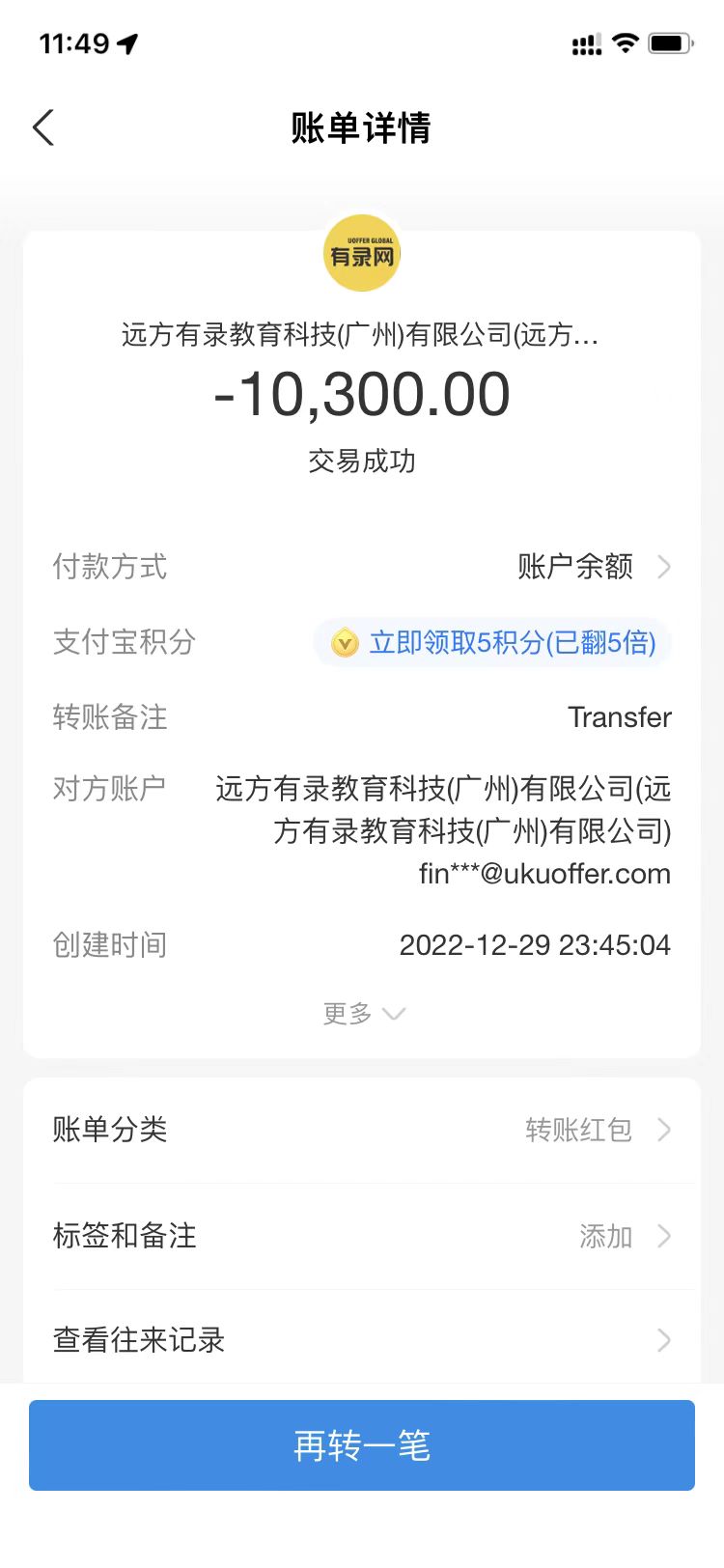The image size is (724, 1568).
Task: Open 账单分类 category row
Action: [x=362, y=1130]
